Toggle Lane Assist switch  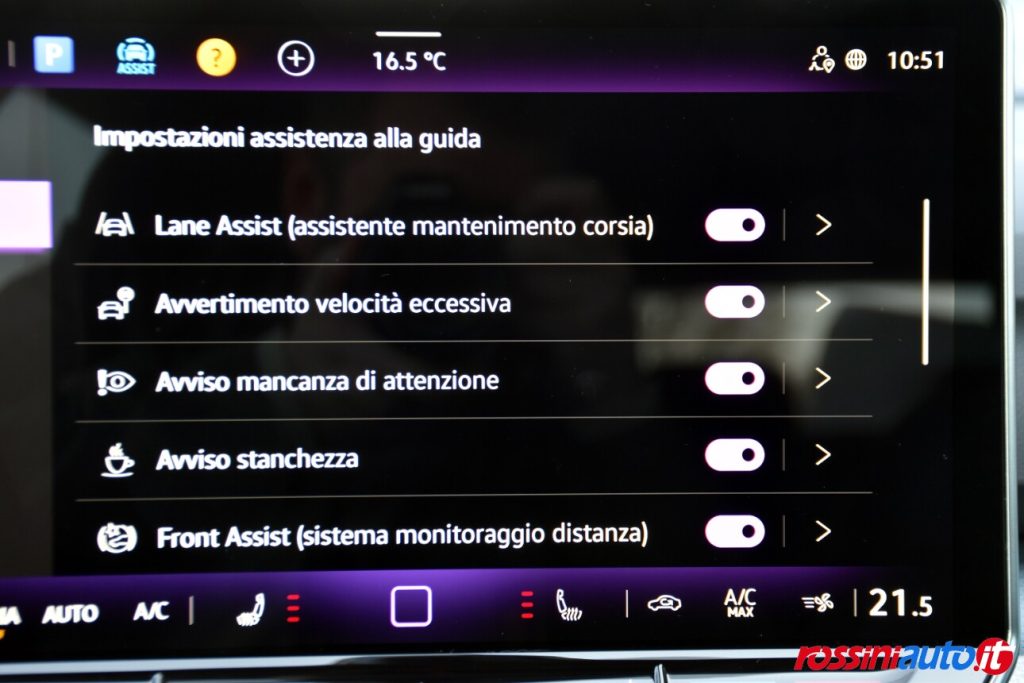coord(734,225)
